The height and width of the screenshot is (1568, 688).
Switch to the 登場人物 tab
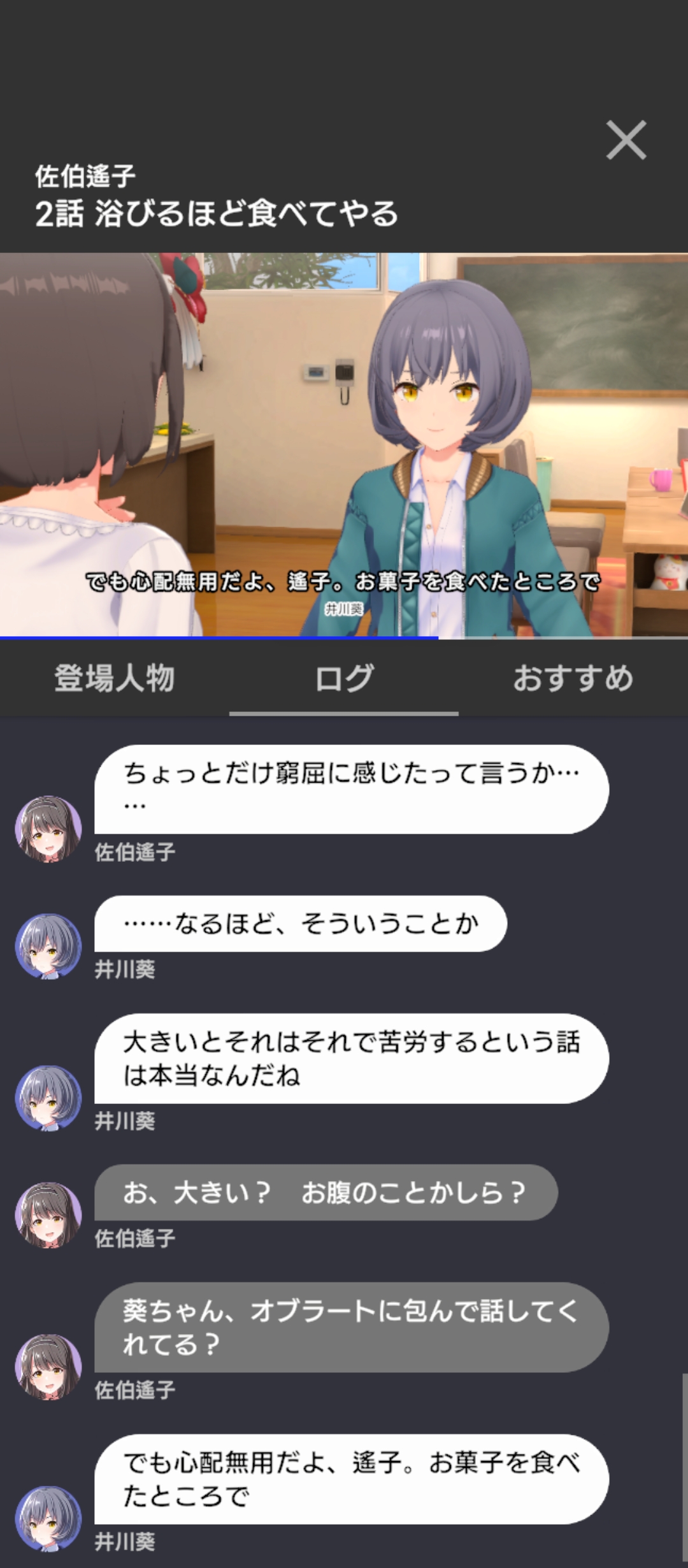tap(115, 678)
